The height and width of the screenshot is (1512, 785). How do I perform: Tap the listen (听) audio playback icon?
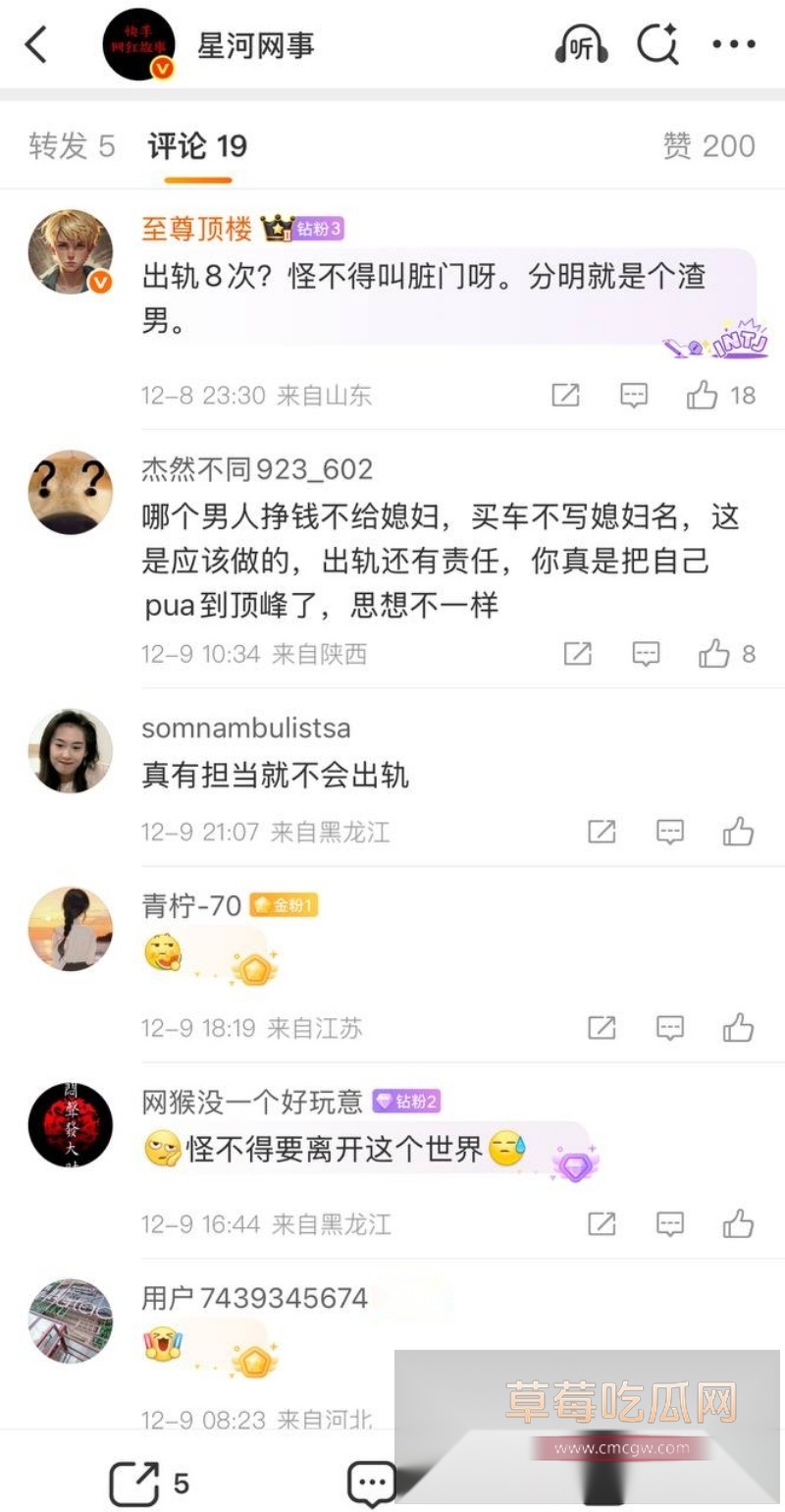[x=582, y=43]
